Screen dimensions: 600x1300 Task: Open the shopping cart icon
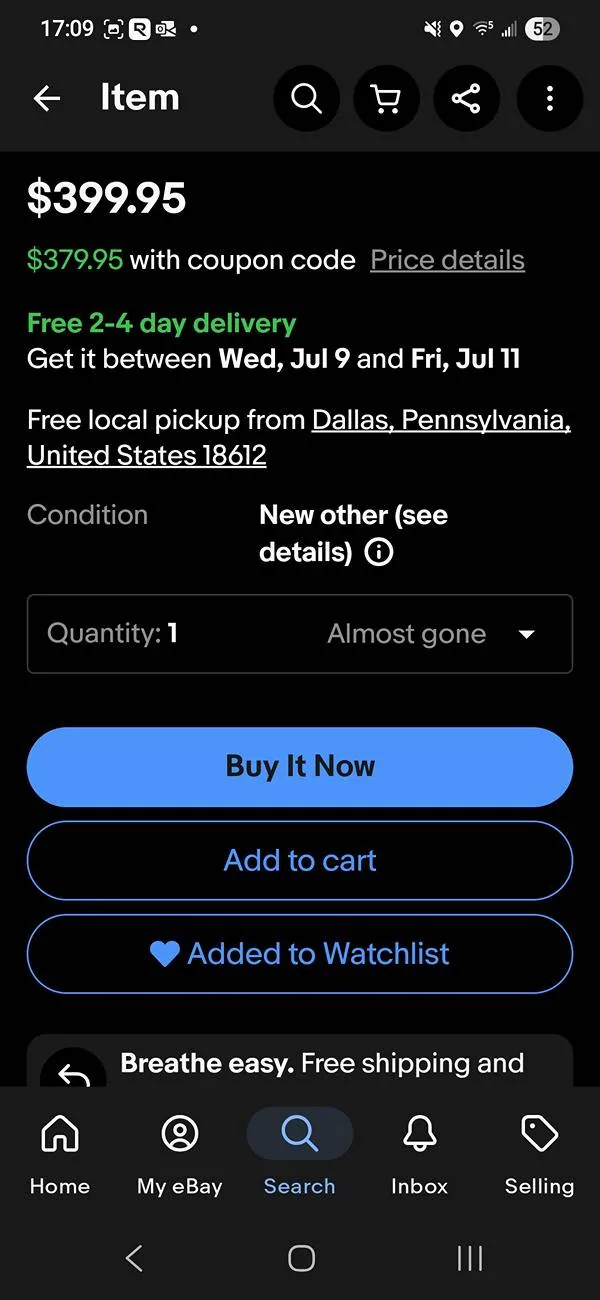click(x=386, y=98)
